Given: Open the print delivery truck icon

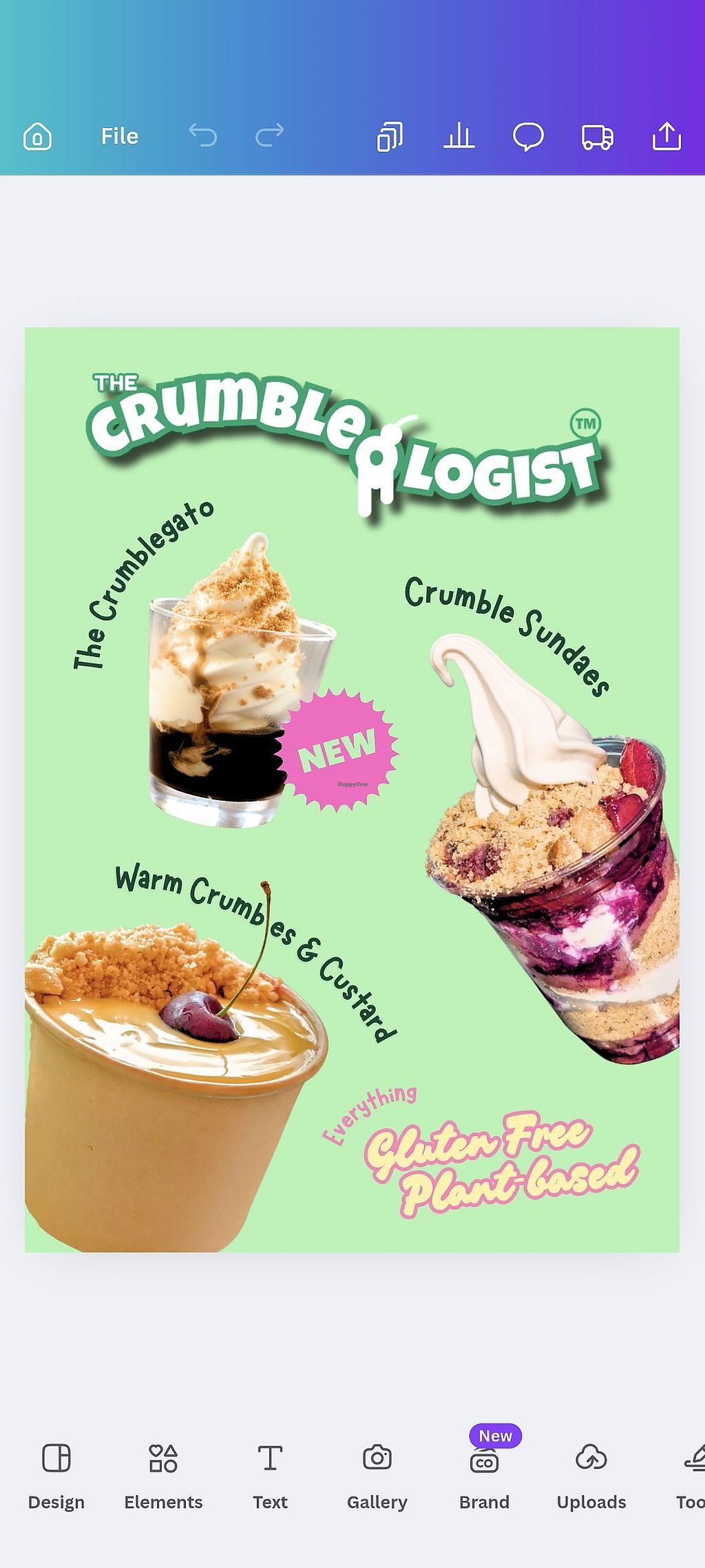Looking at the screenshot, I should [x=597, y=136].
